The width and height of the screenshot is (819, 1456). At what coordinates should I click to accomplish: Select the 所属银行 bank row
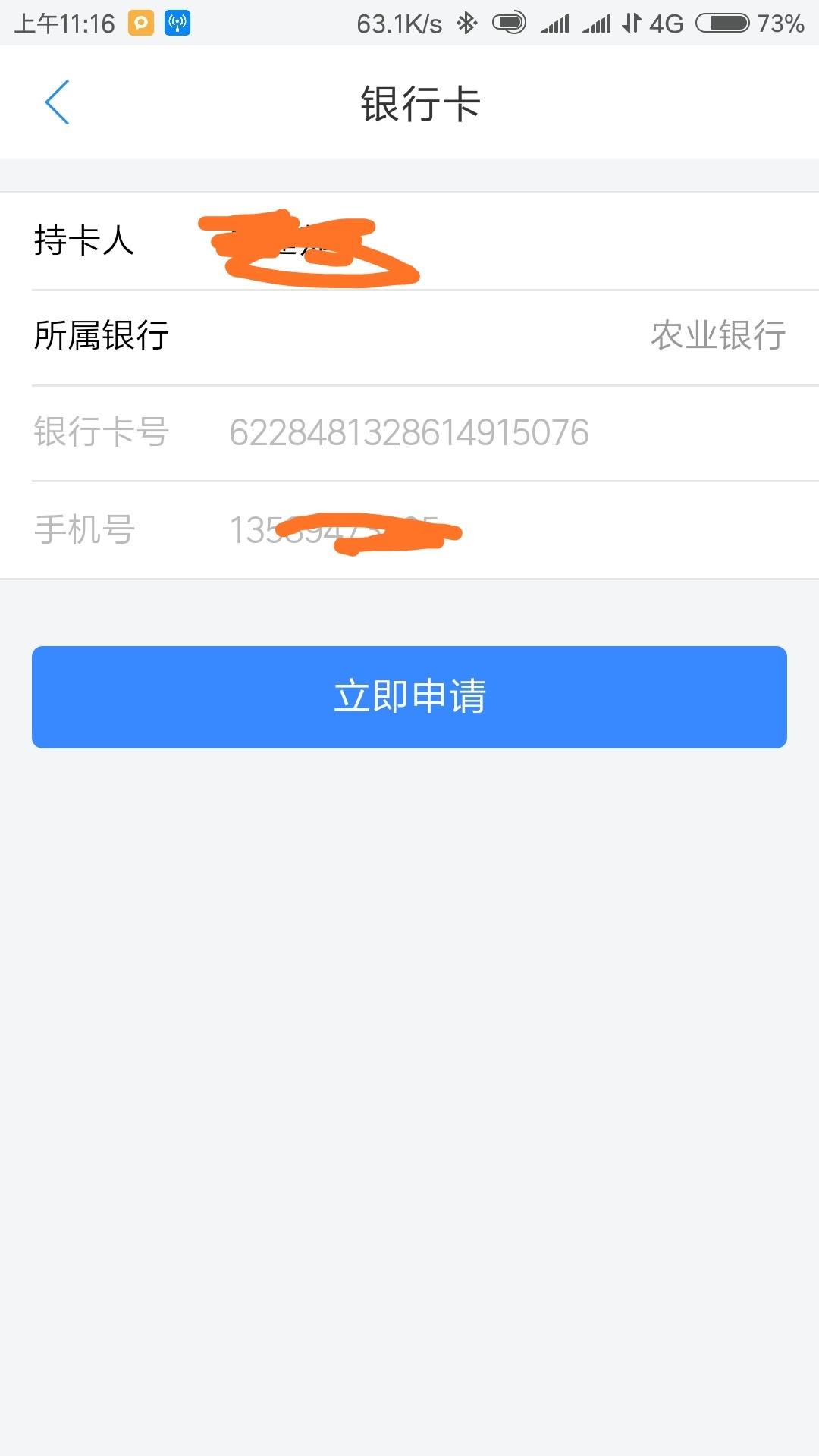tap(409, 336)
